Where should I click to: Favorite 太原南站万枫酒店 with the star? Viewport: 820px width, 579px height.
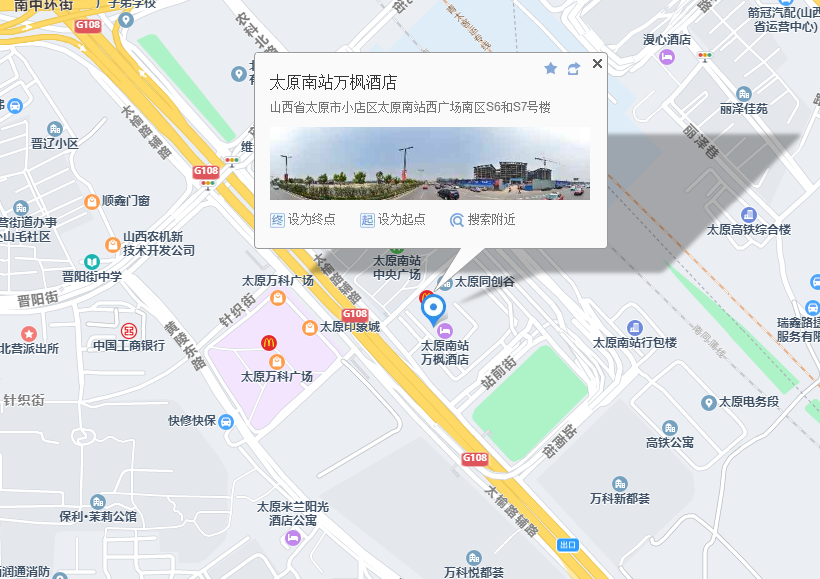[x=551, y=68]
